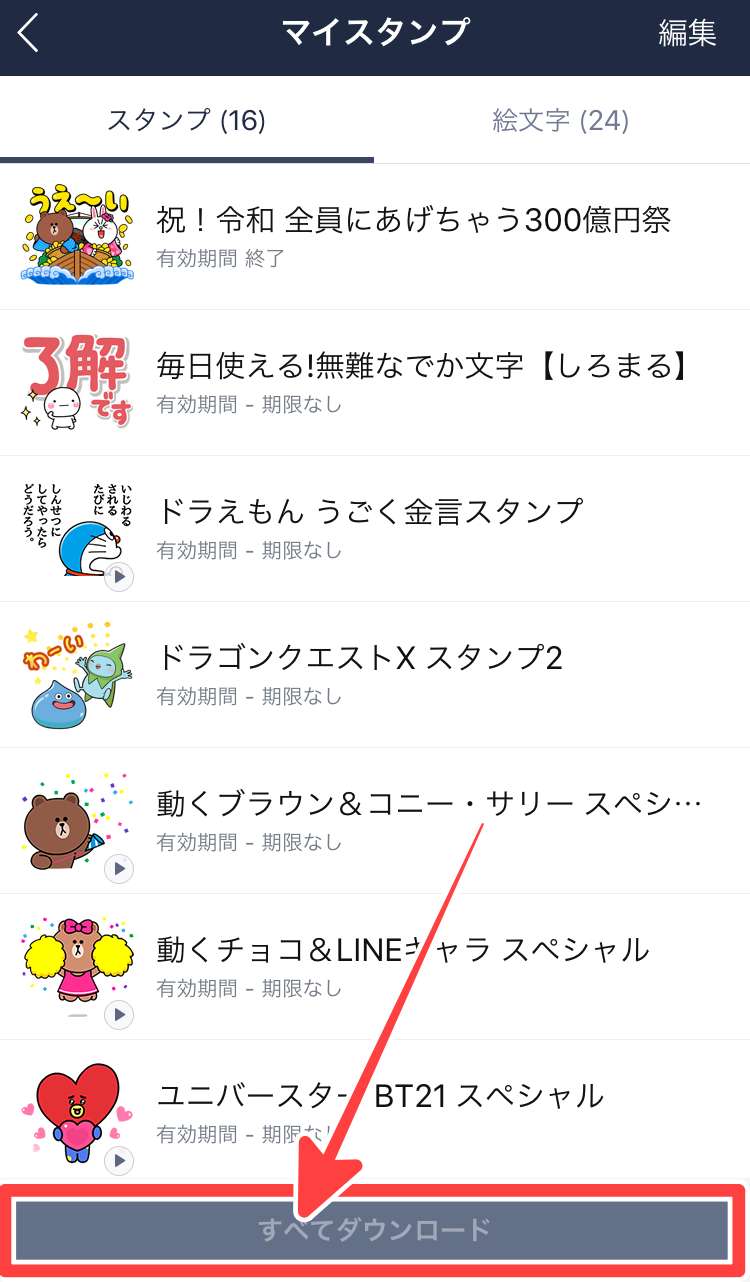Switch to the スタンプ (16) tab
Image resolution: width=750 pixels, height=1282 pixels.
coord(187,121)
